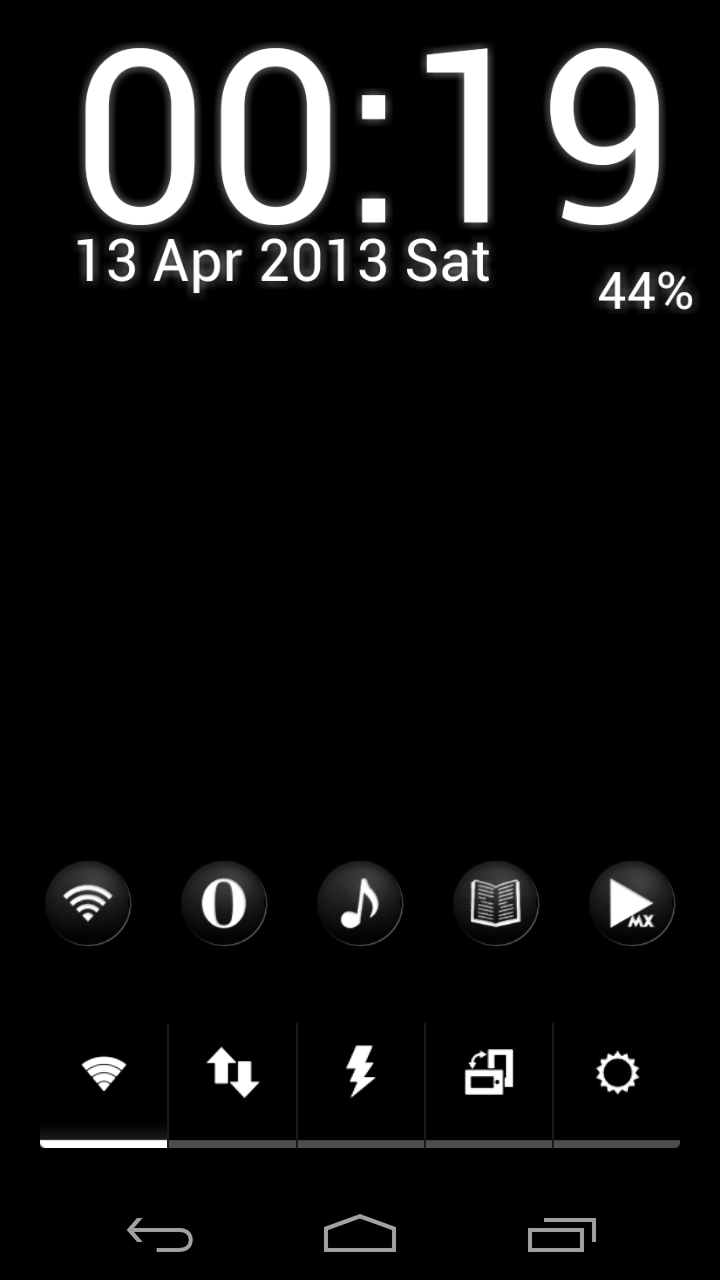Open the MX Player app icon
Viewport: 720px width, 1280px height.
(x=632, y=904)
